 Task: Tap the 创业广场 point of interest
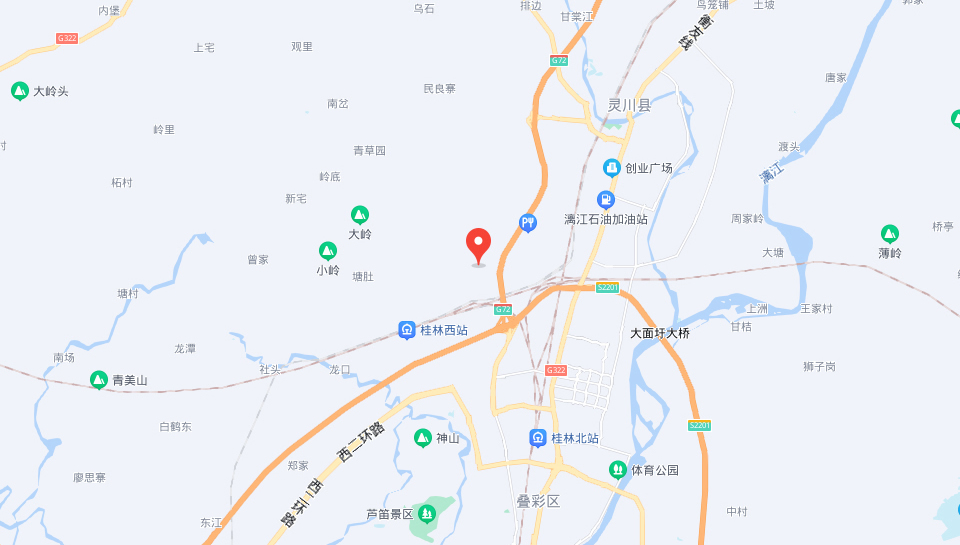612,168
